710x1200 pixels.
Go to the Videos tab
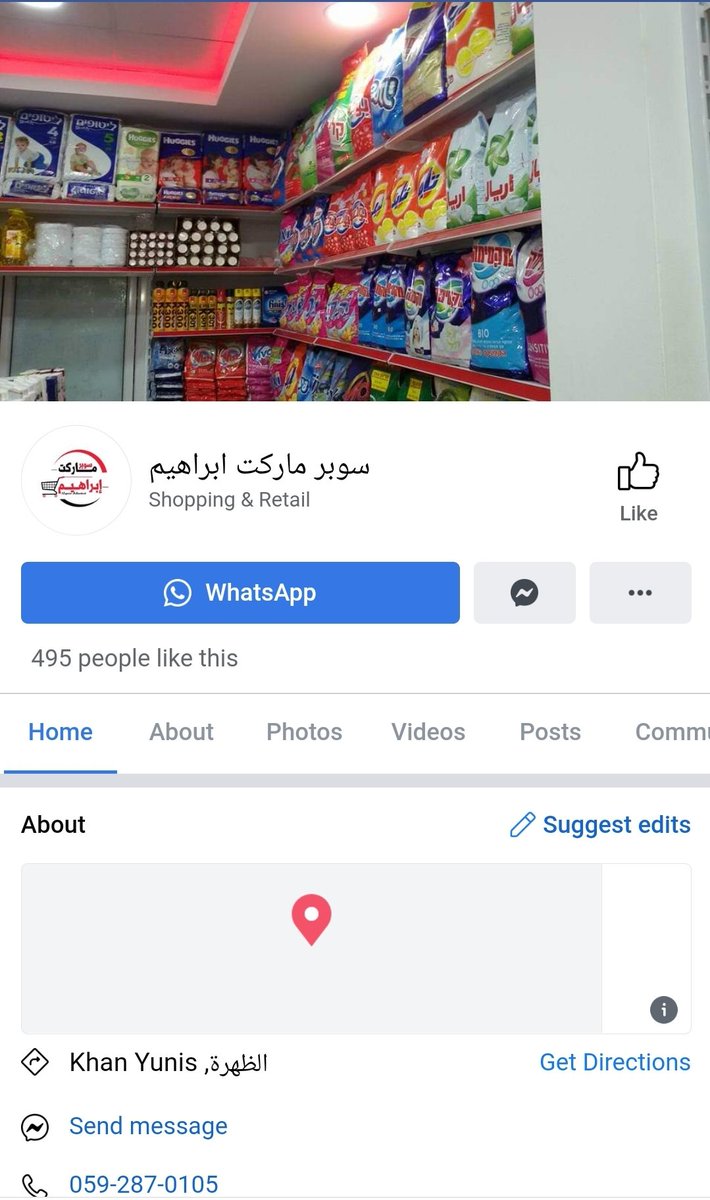428,732
